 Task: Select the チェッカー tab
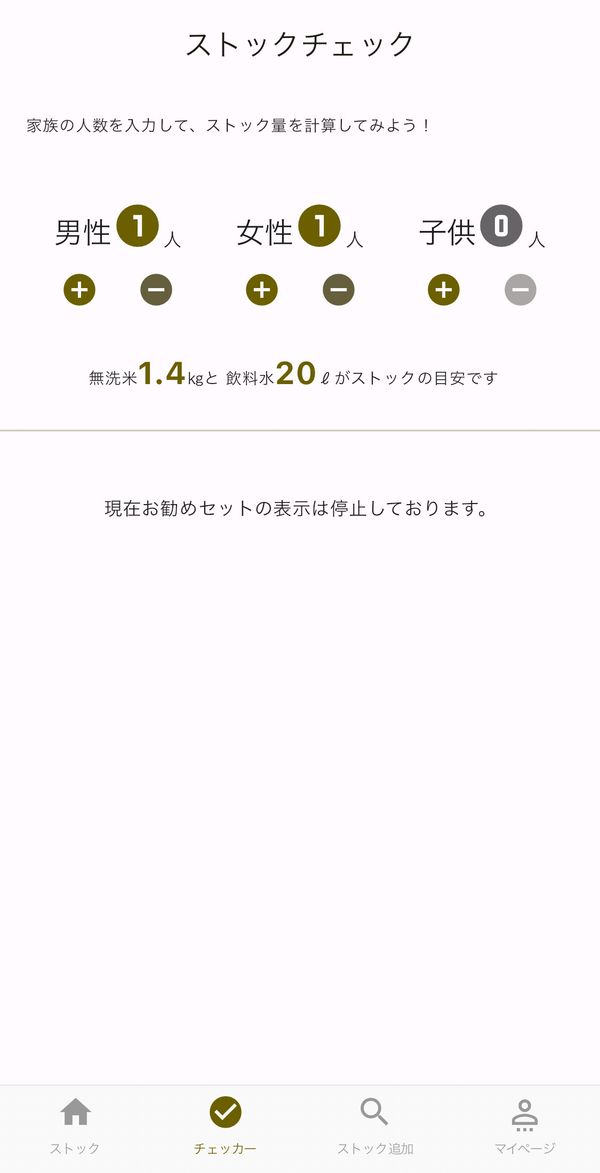225,1126
